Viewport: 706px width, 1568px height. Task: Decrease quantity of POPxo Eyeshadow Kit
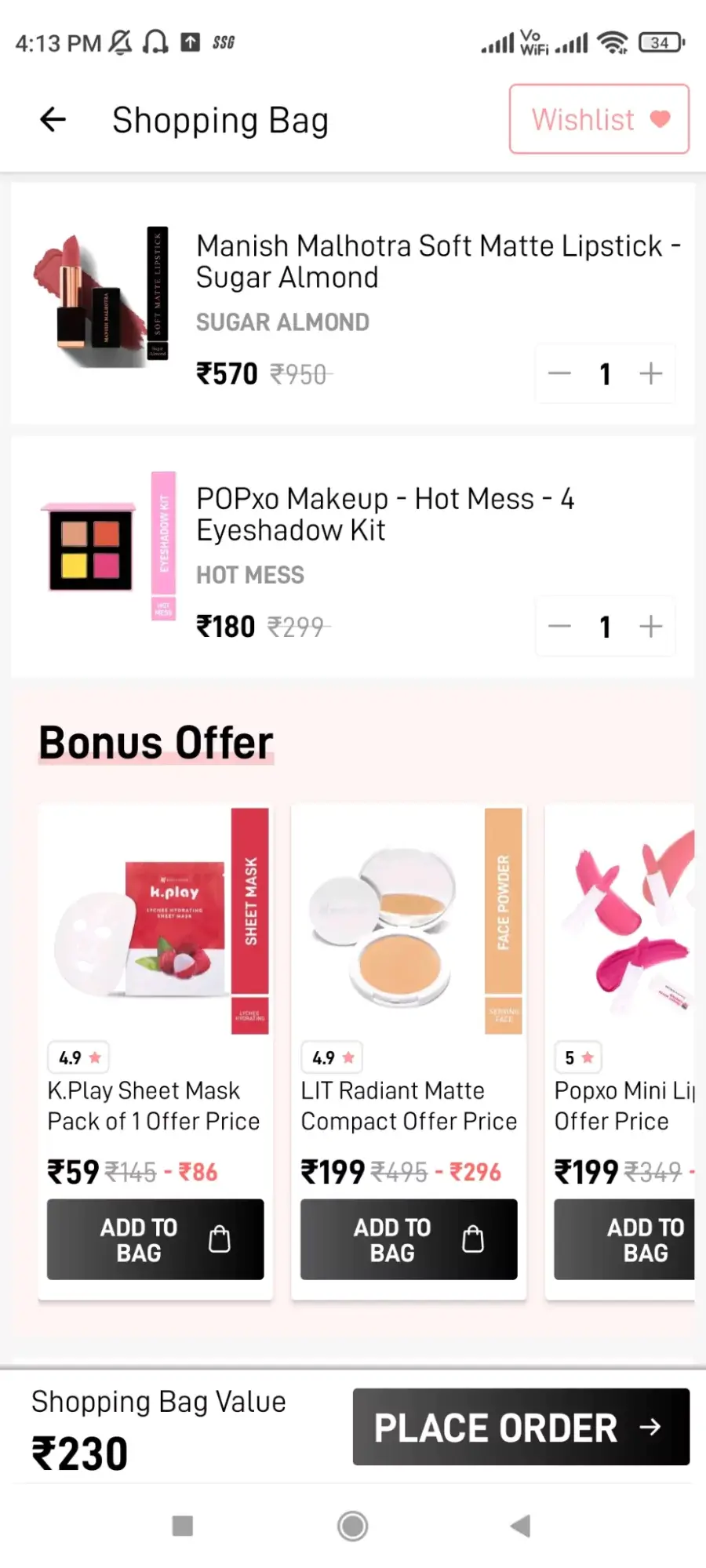click(x=559, y=627)
